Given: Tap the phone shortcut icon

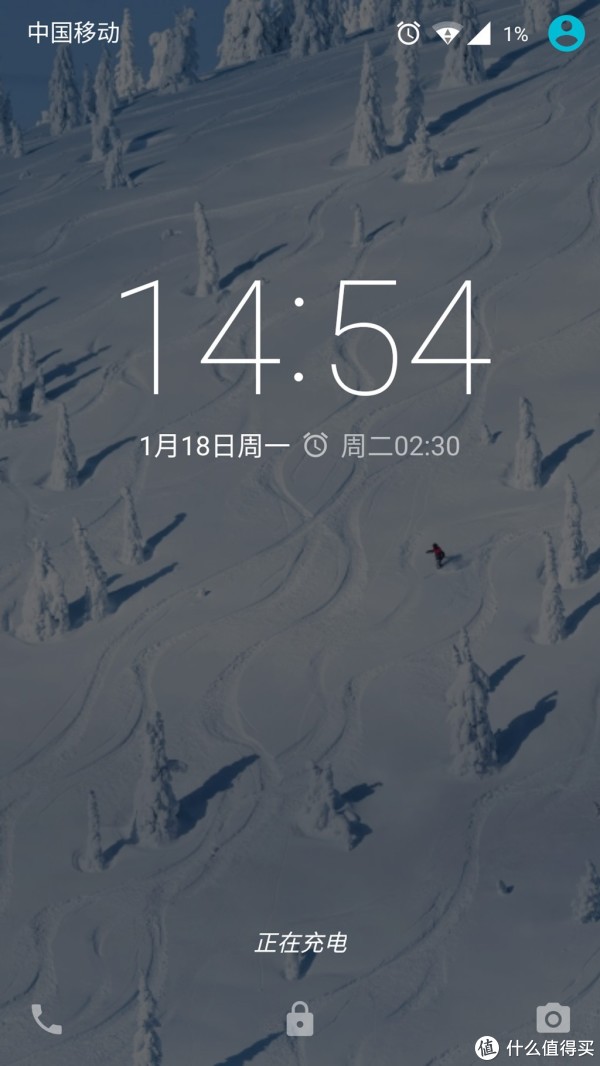Looking at the screenshot, I should click(46, 1019).
